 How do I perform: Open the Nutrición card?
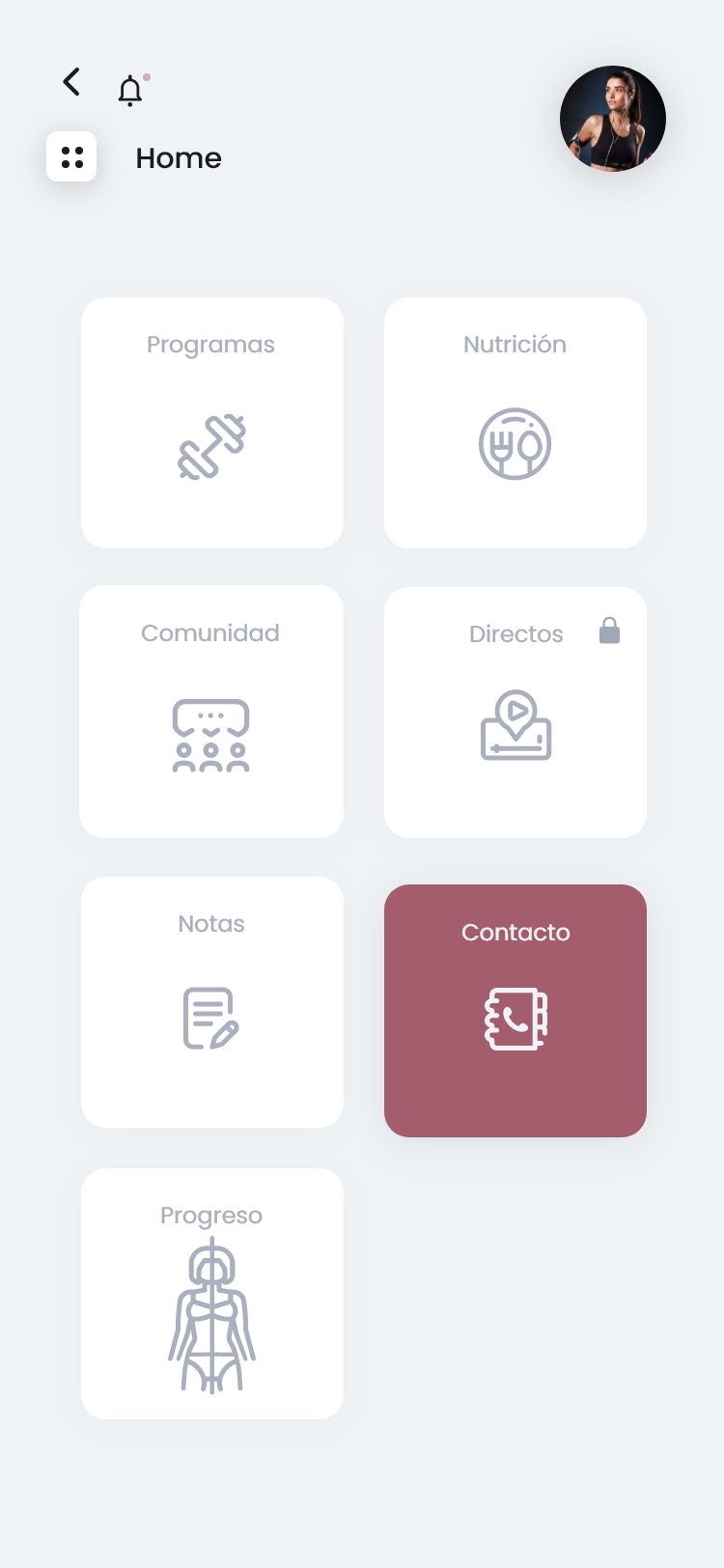(515, 423)
